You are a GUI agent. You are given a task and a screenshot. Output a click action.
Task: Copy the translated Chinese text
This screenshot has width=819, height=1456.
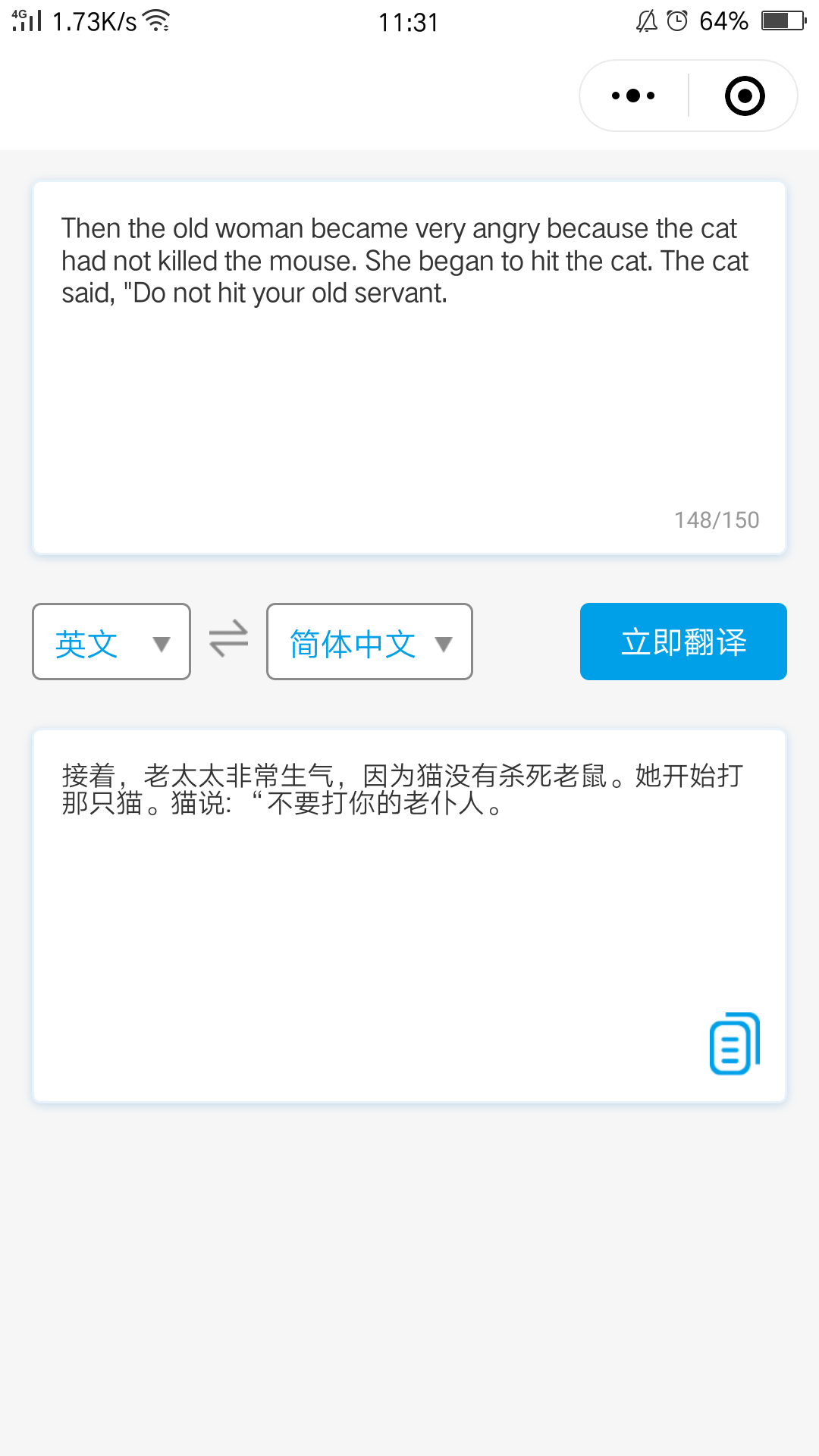click(733, 1043)
